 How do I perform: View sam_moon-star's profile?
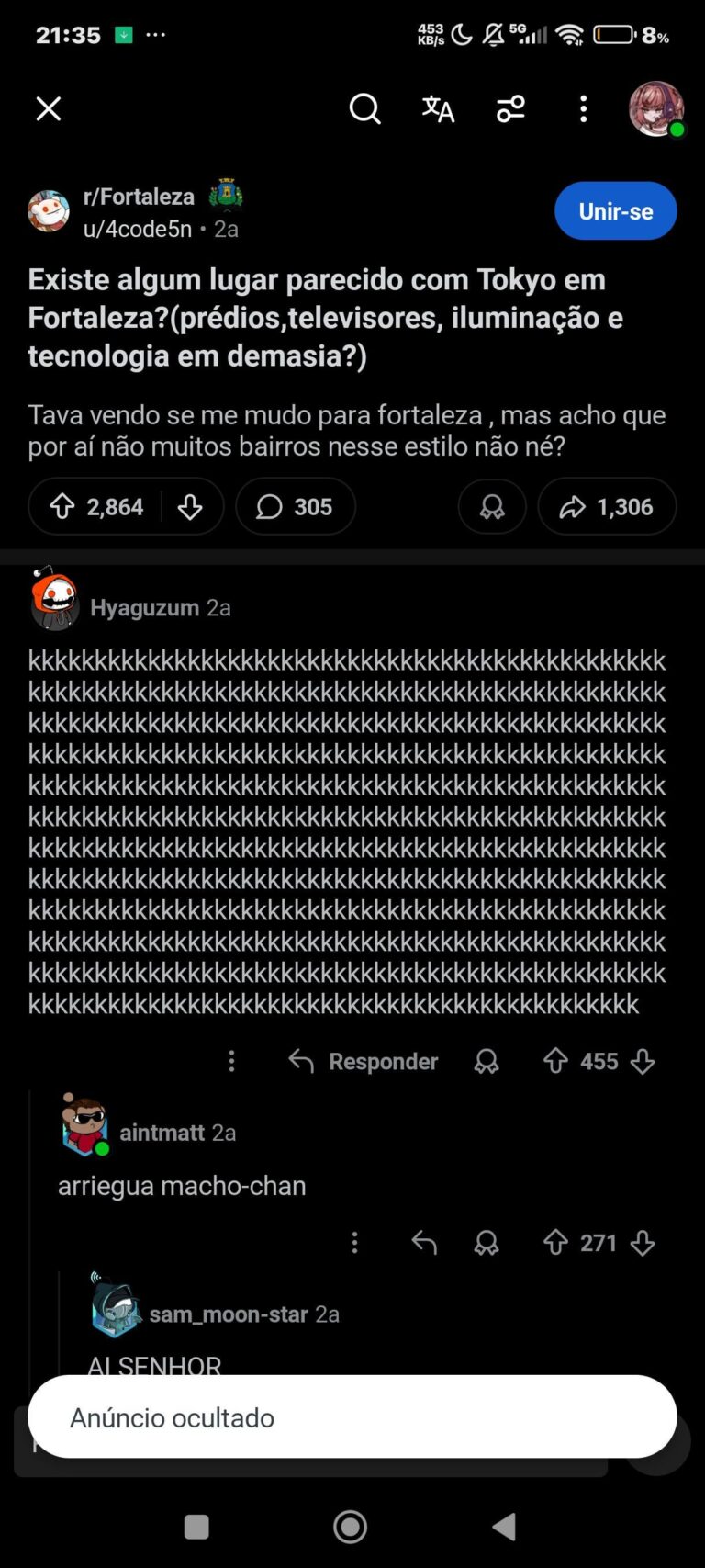pyautogui.click(x=228, y=1314)
